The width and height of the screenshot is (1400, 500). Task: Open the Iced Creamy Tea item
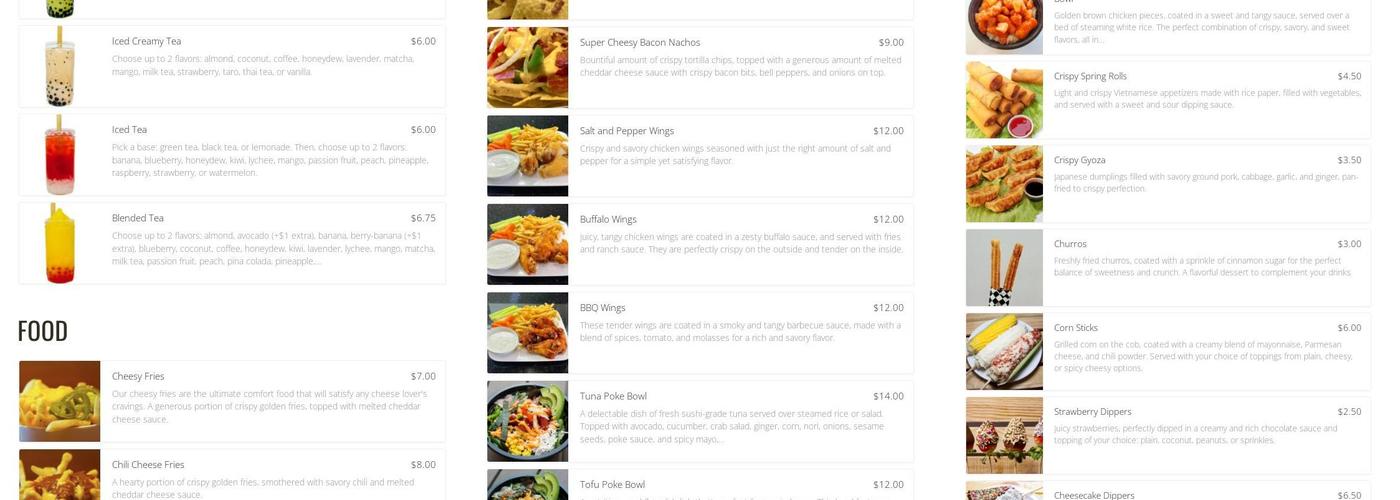[x=232, y=66]
